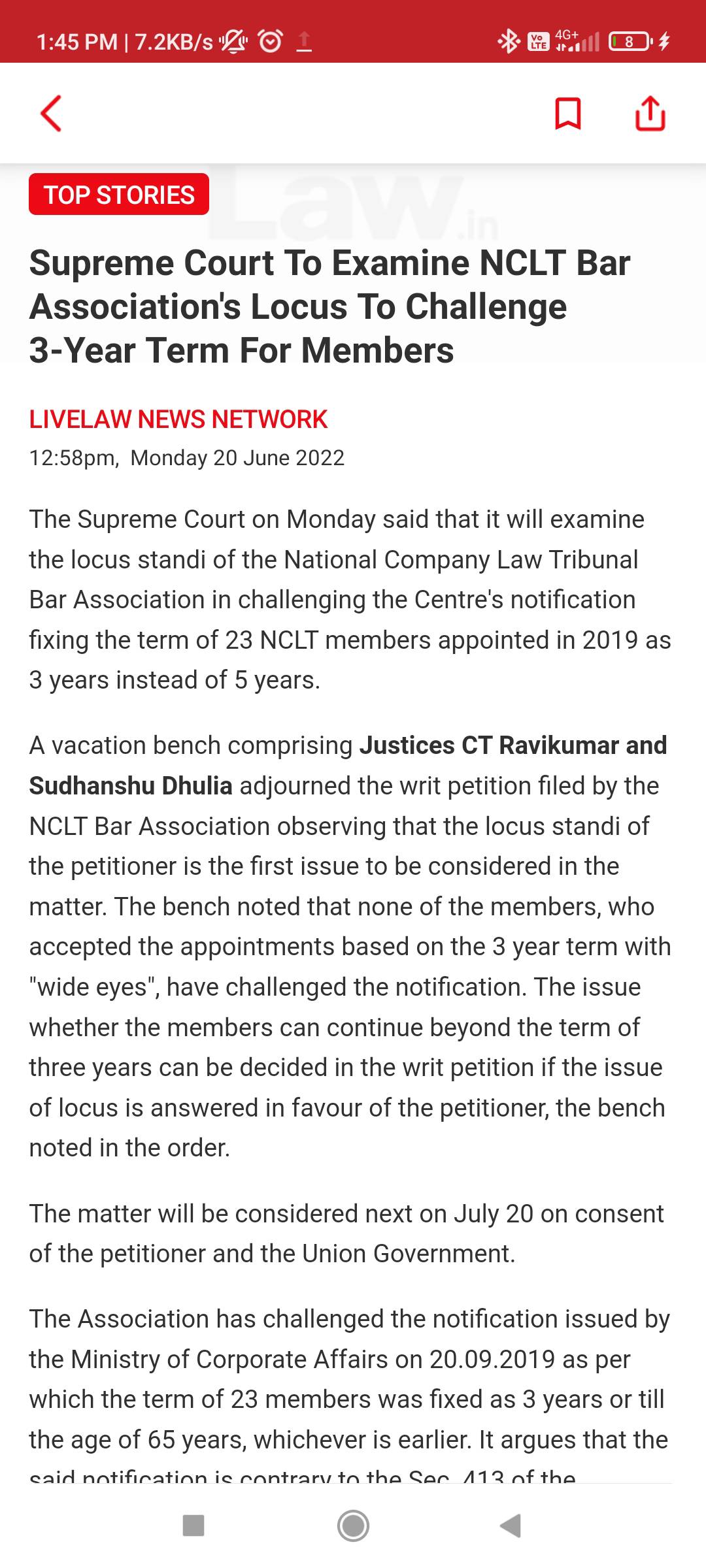Open LIVELAW NEWS NETWORK author page
The image size is (706, 1568).
pos(178,419)
